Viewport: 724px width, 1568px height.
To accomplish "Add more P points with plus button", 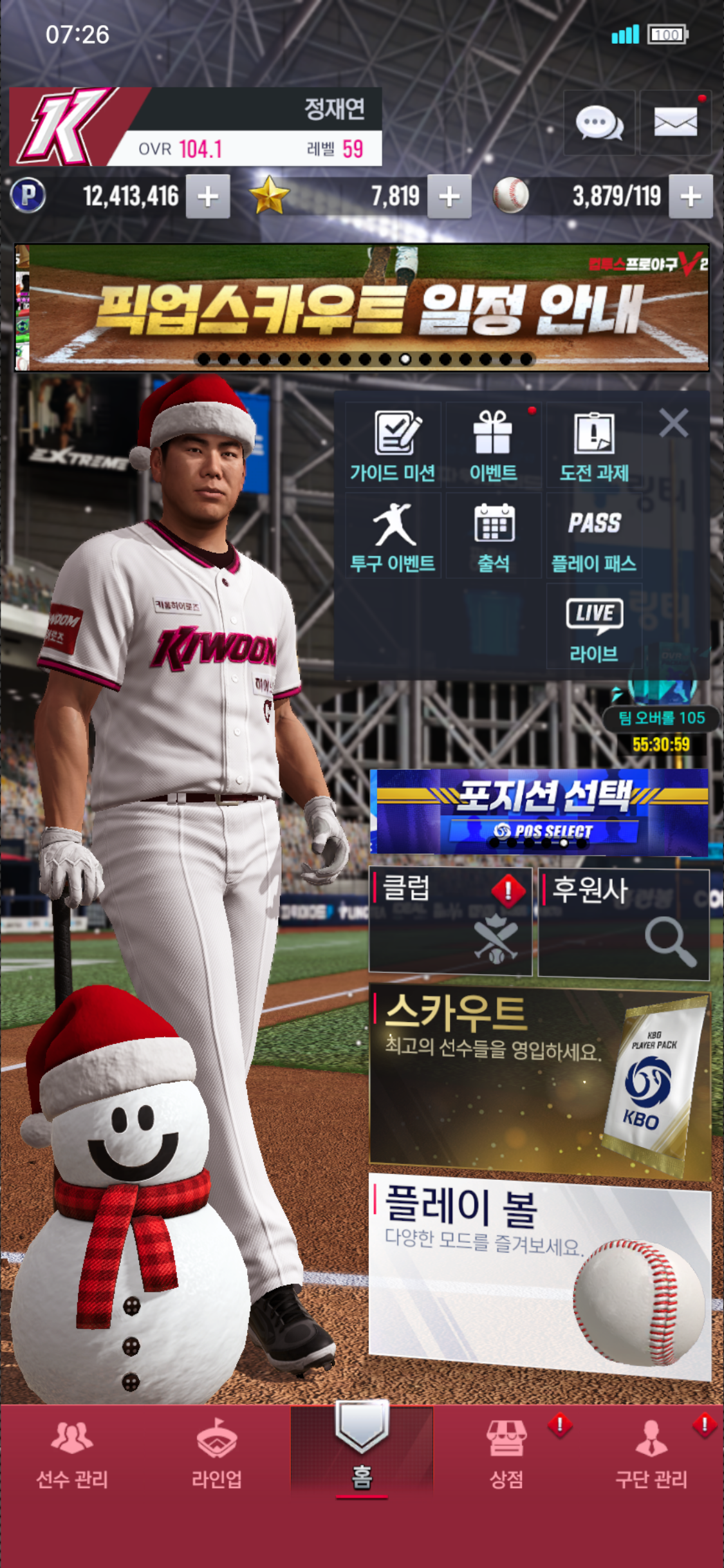I will tap(208, 196).
